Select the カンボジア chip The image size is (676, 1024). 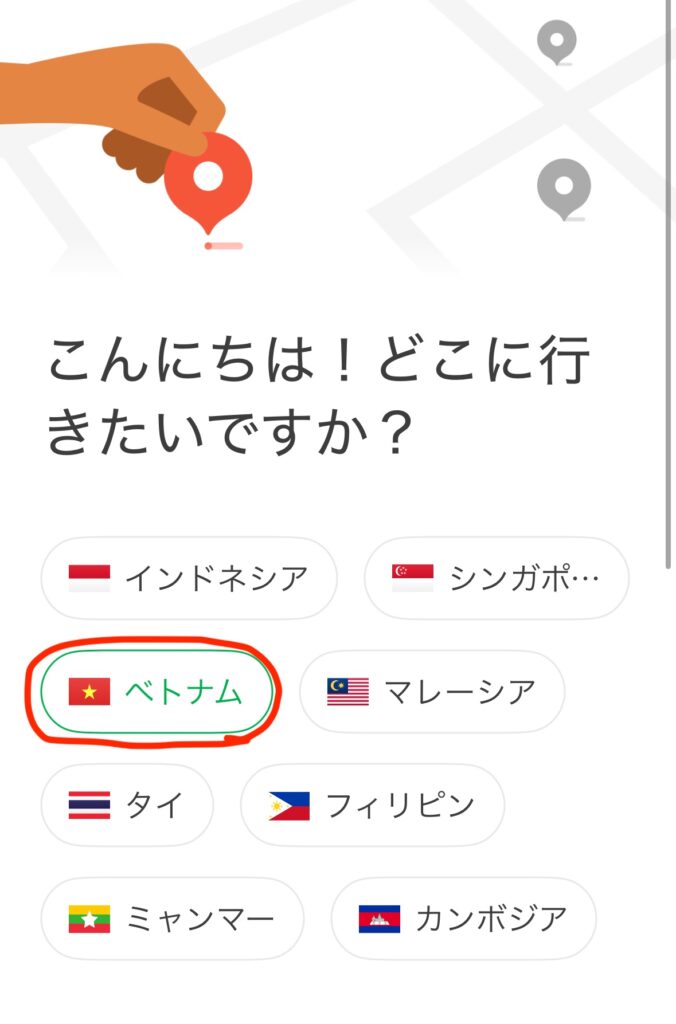coord(463,918)
